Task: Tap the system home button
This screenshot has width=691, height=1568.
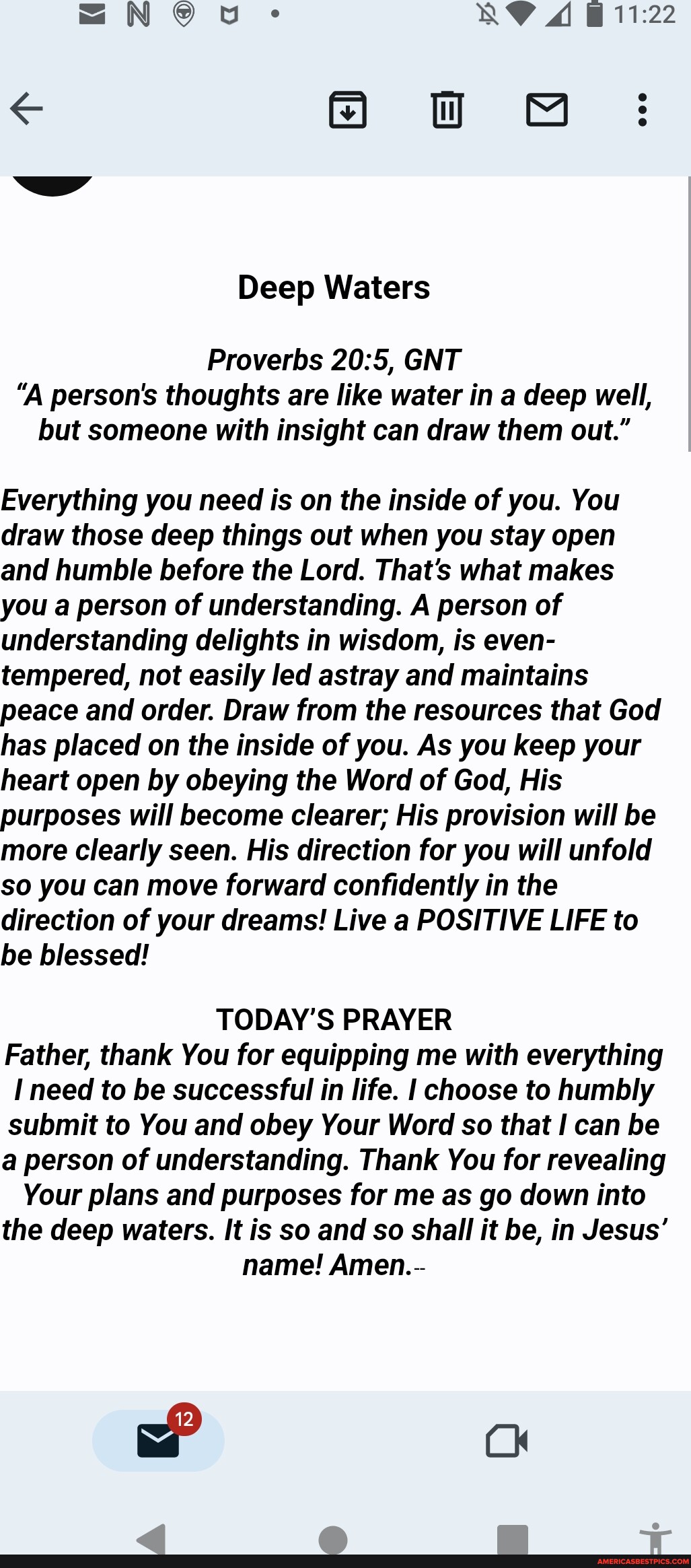Action: (333, 1539)
